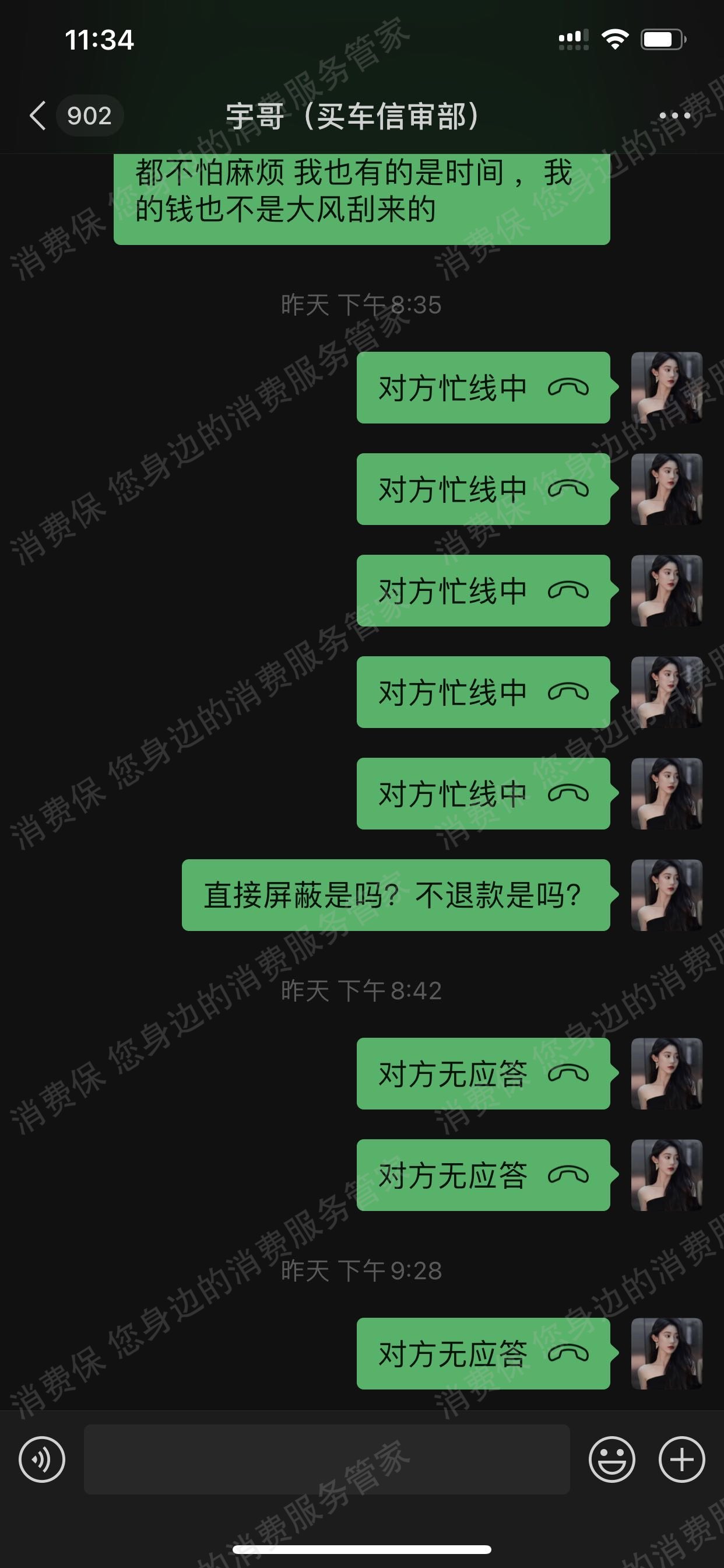The width and height of the screenshot is (724, 1568).
Task: Redial the unanswered call from 下午9:28
Action: [x=483, y=1353]
